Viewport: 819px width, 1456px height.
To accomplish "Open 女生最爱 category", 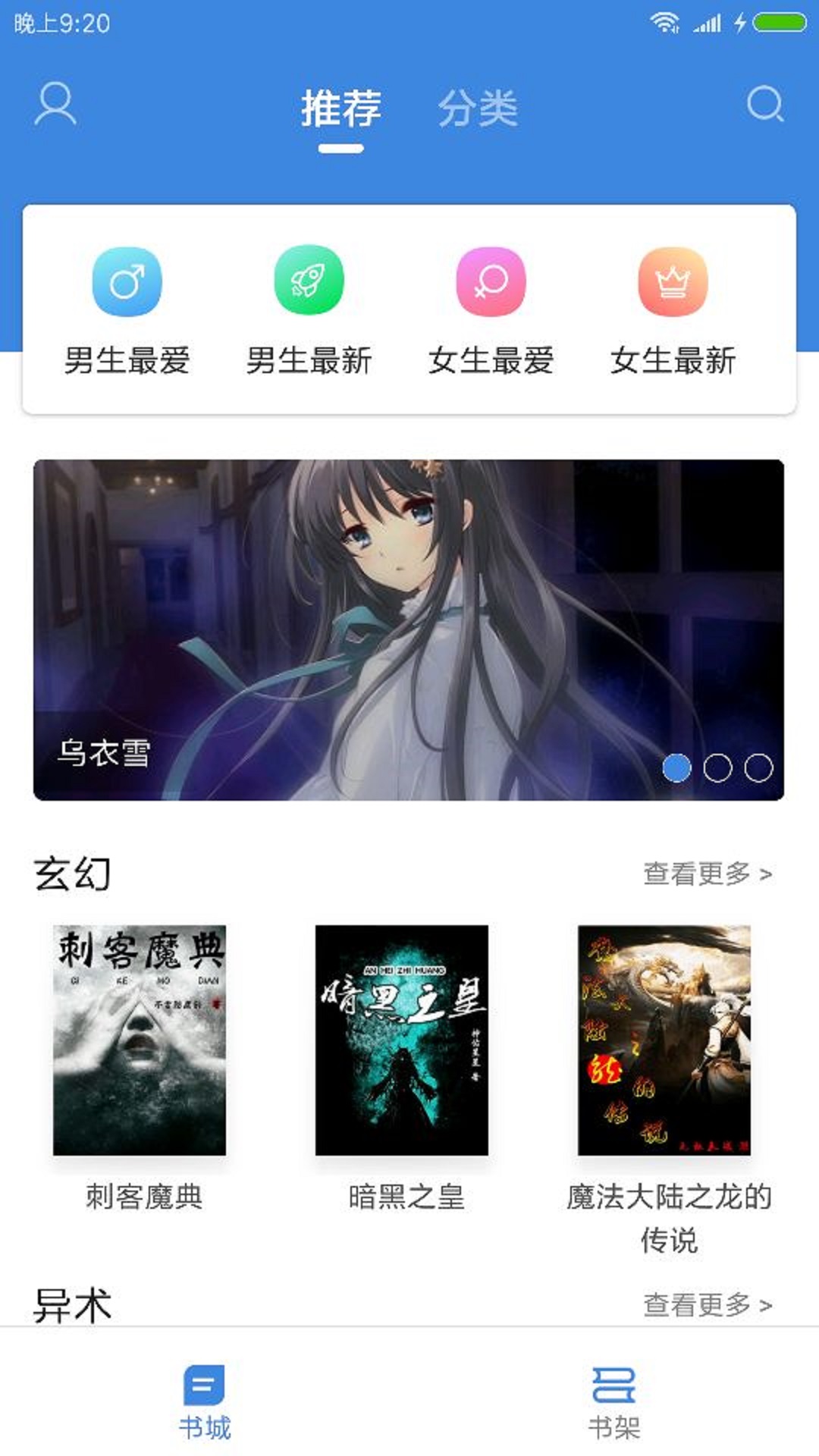I will pyautogui.click(x=491, y=311).
